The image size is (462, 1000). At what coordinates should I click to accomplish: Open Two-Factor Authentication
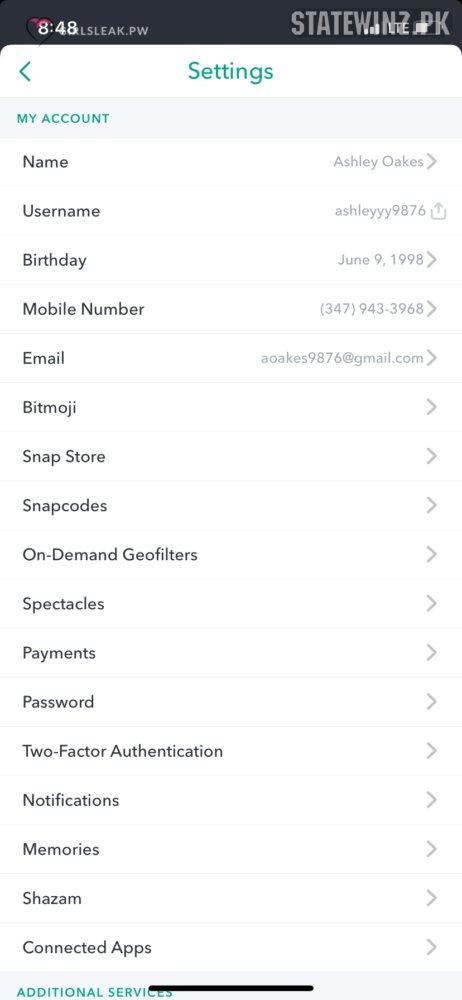pyautogui.click(x=231, y=751)
